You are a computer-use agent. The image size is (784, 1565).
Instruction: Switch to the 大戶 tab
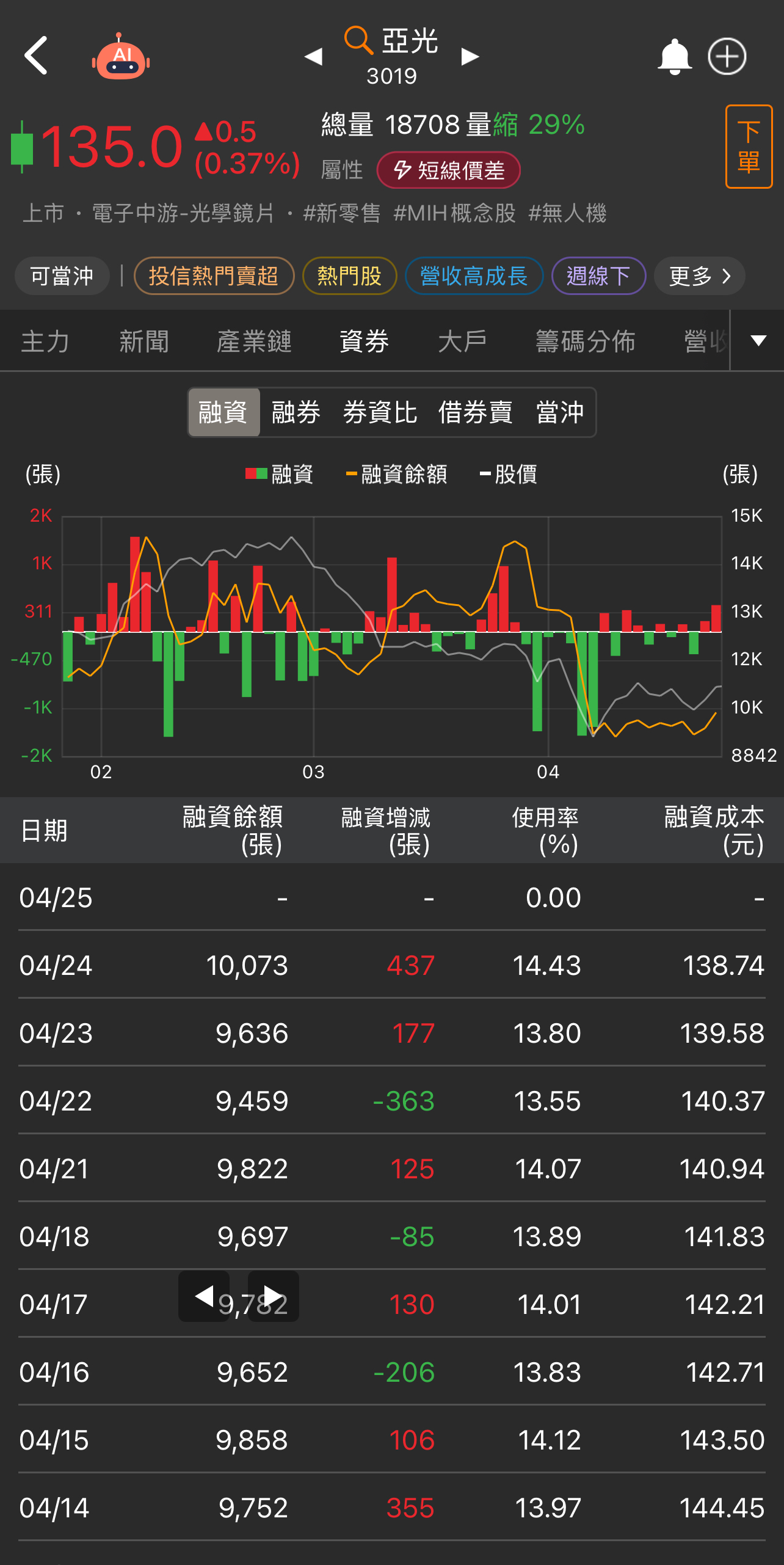click(x=462, y=341)
